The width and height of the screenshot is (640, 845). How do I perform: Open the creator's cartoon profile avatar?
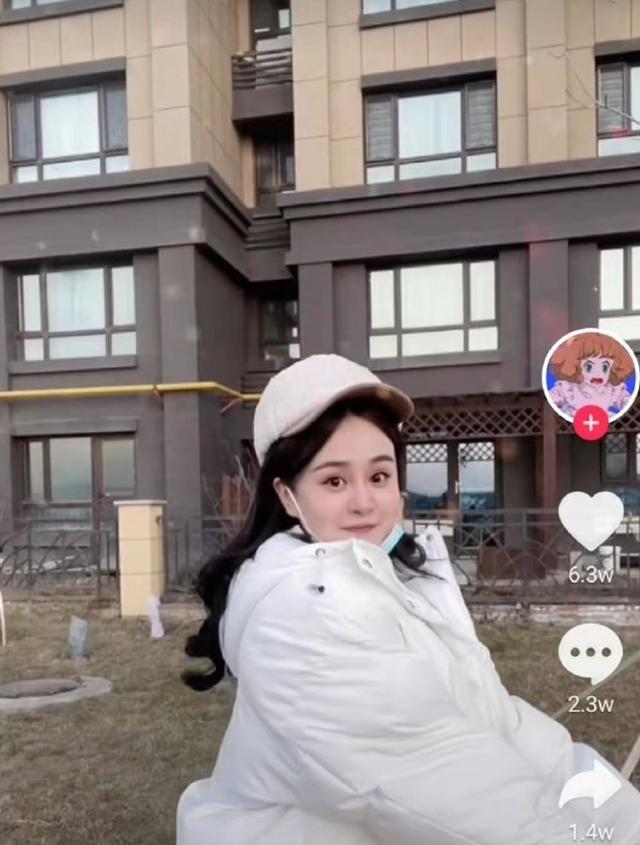point(590,373)
